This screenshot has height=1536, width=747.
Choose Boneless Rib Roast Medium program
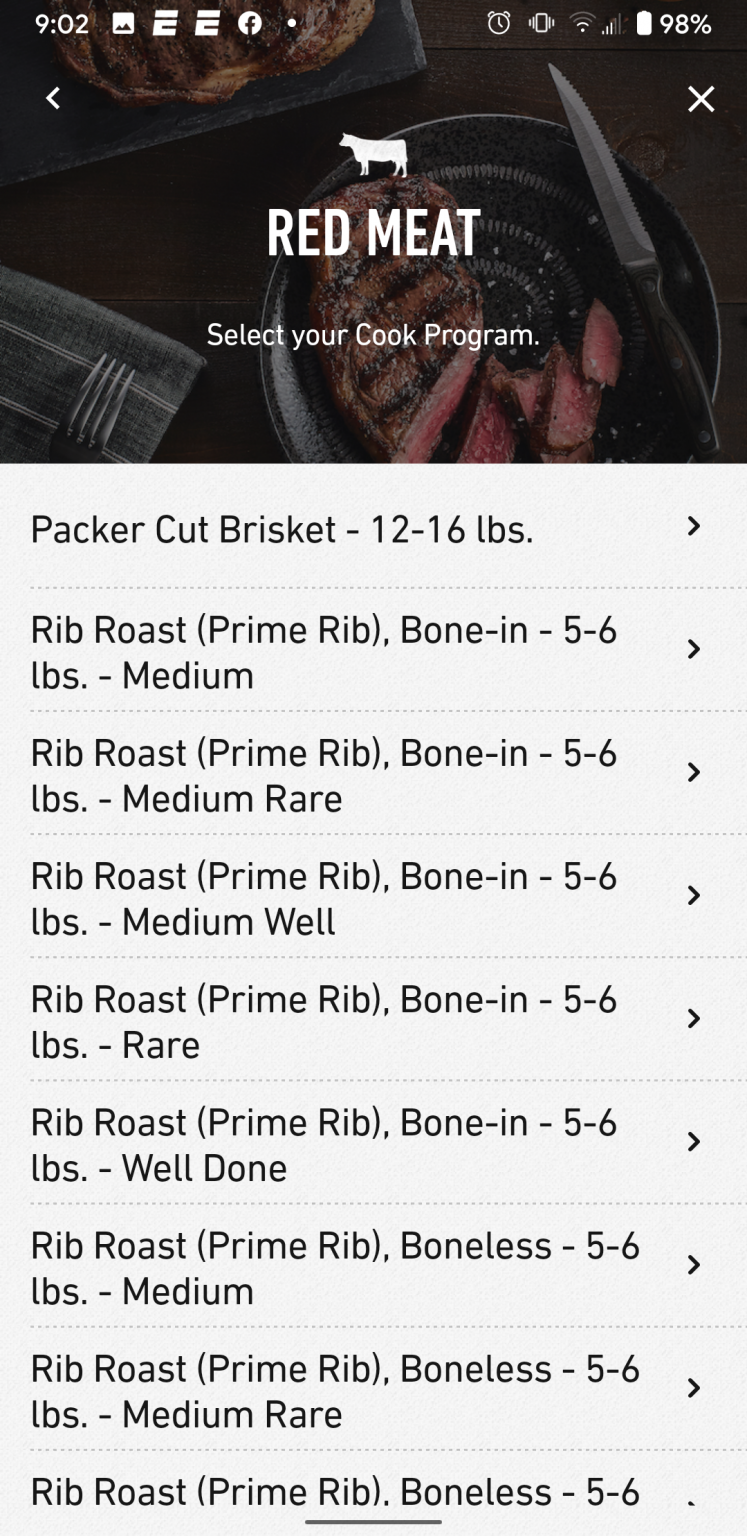pyautogui.click(x=372, y=1267)
